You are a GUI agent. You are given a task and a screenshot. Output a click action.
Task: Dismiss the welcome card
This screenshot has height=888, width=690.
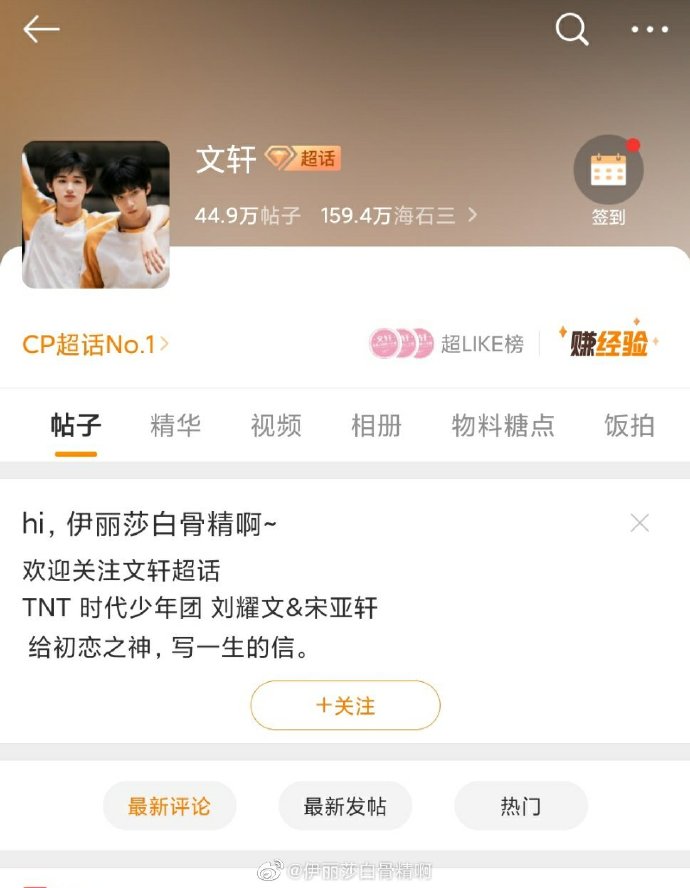640,523
